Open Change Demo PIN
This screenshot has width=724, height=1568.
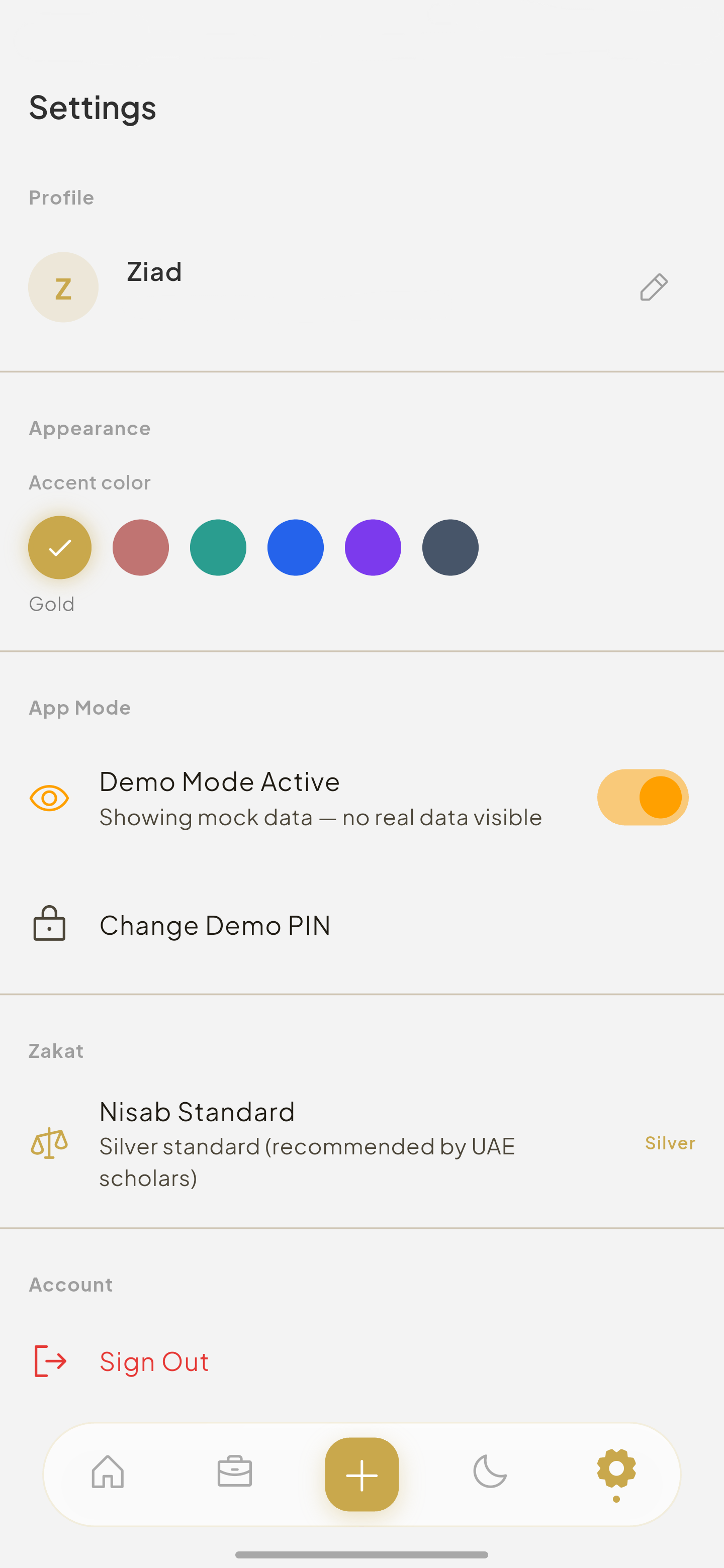[x=214, y=925]
